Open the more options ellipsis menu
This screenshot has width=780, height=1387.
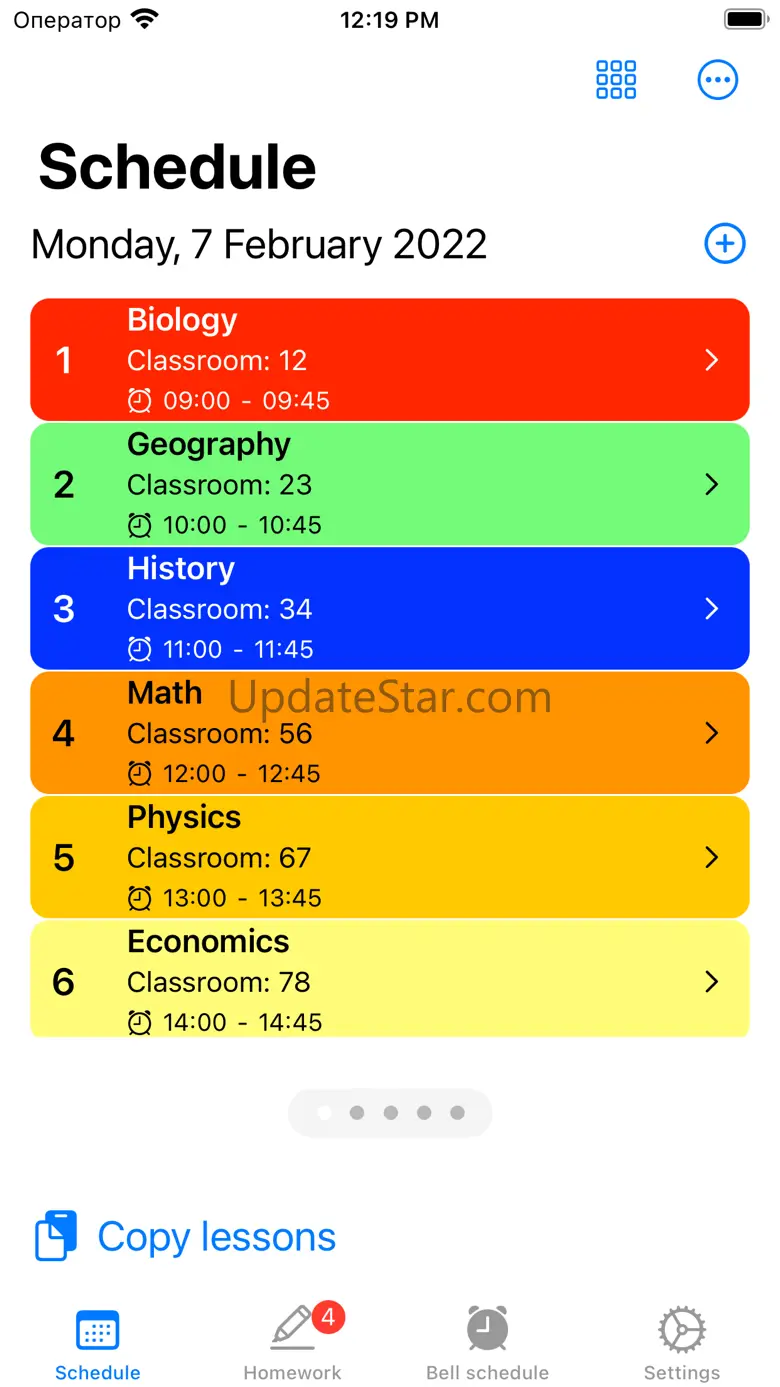click(718, 80)
